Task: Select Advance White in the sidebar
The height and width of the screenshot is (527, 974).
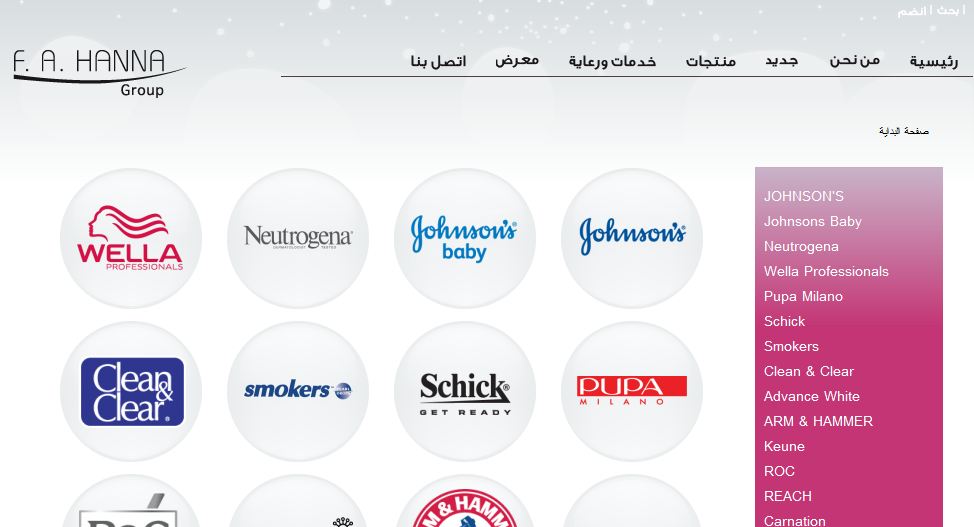Action: pos(811,396)
